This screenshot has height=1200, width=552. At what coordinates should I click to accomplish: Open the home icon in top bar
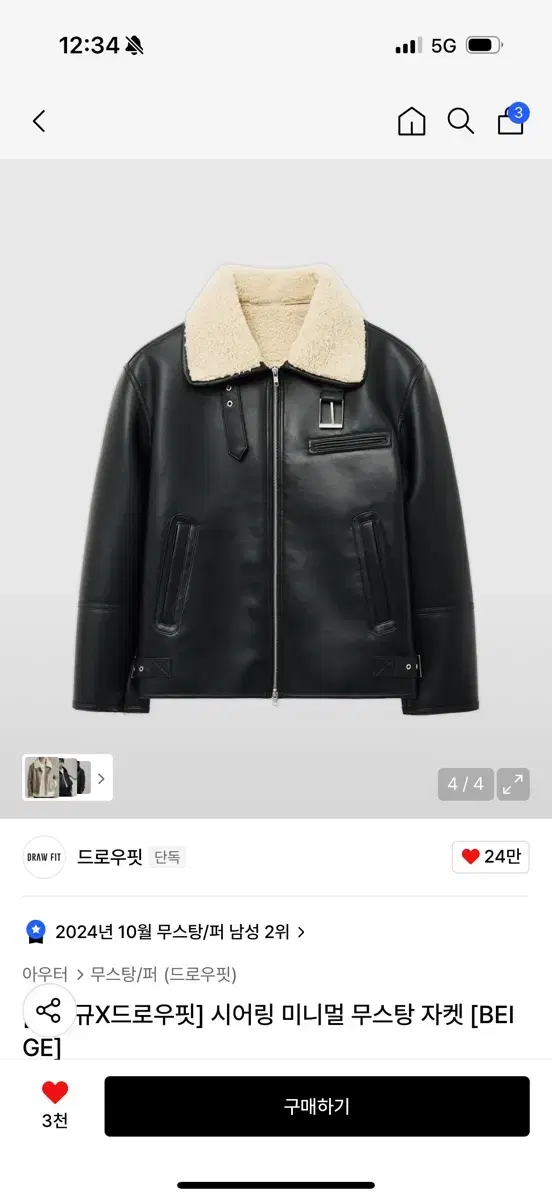click(411, 122)
